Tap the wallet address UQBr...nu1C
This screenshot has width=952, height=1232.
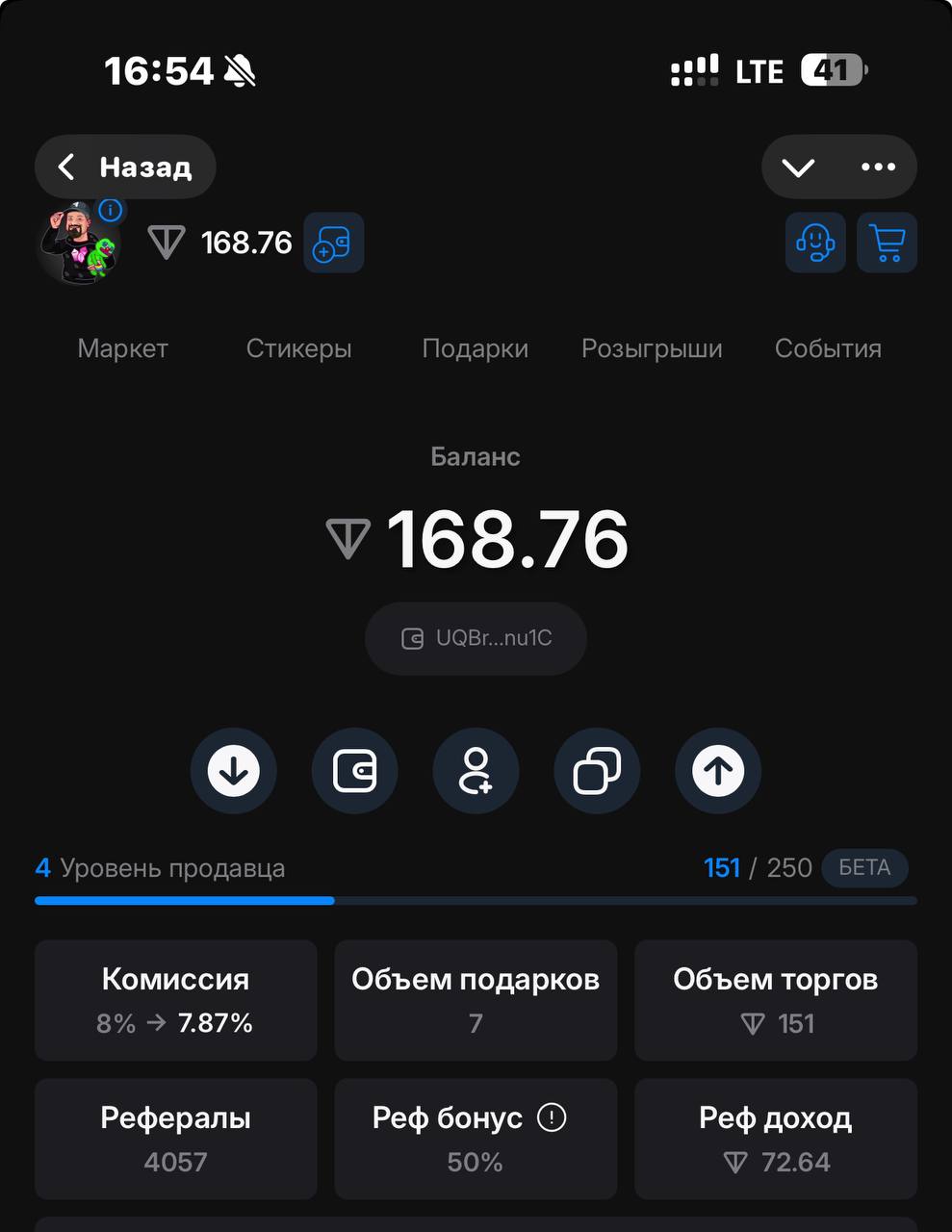pyautogui.click(x=476, y=638)
